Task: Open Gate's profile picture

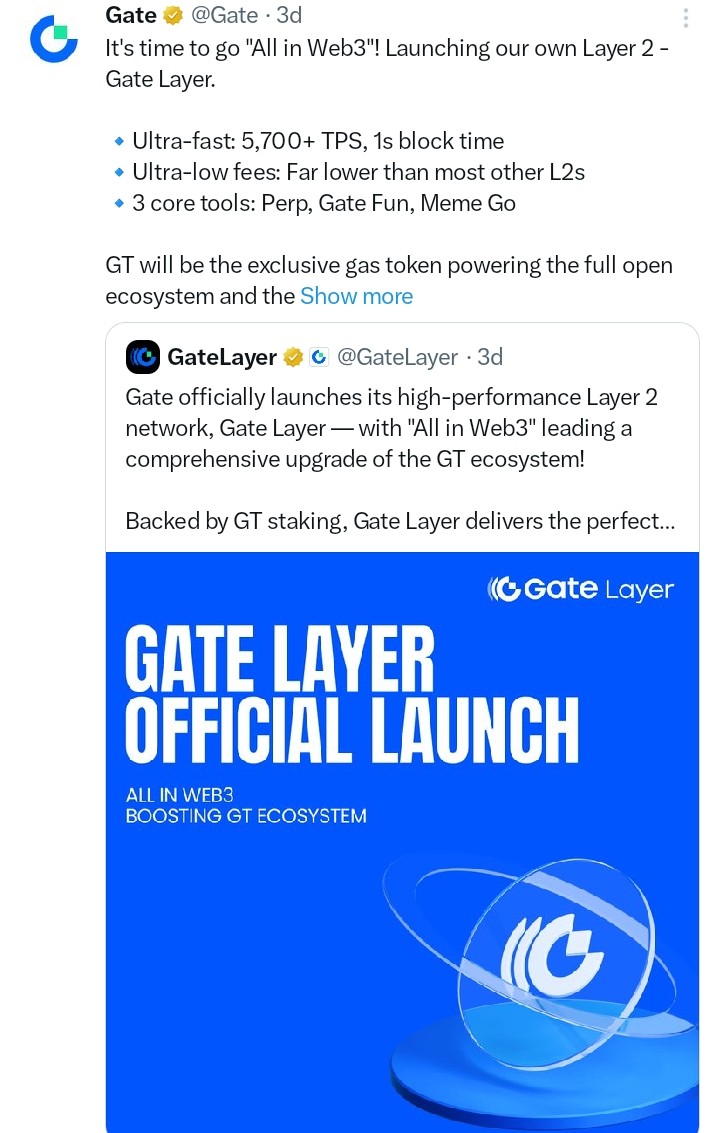Action: click(53, 39)
